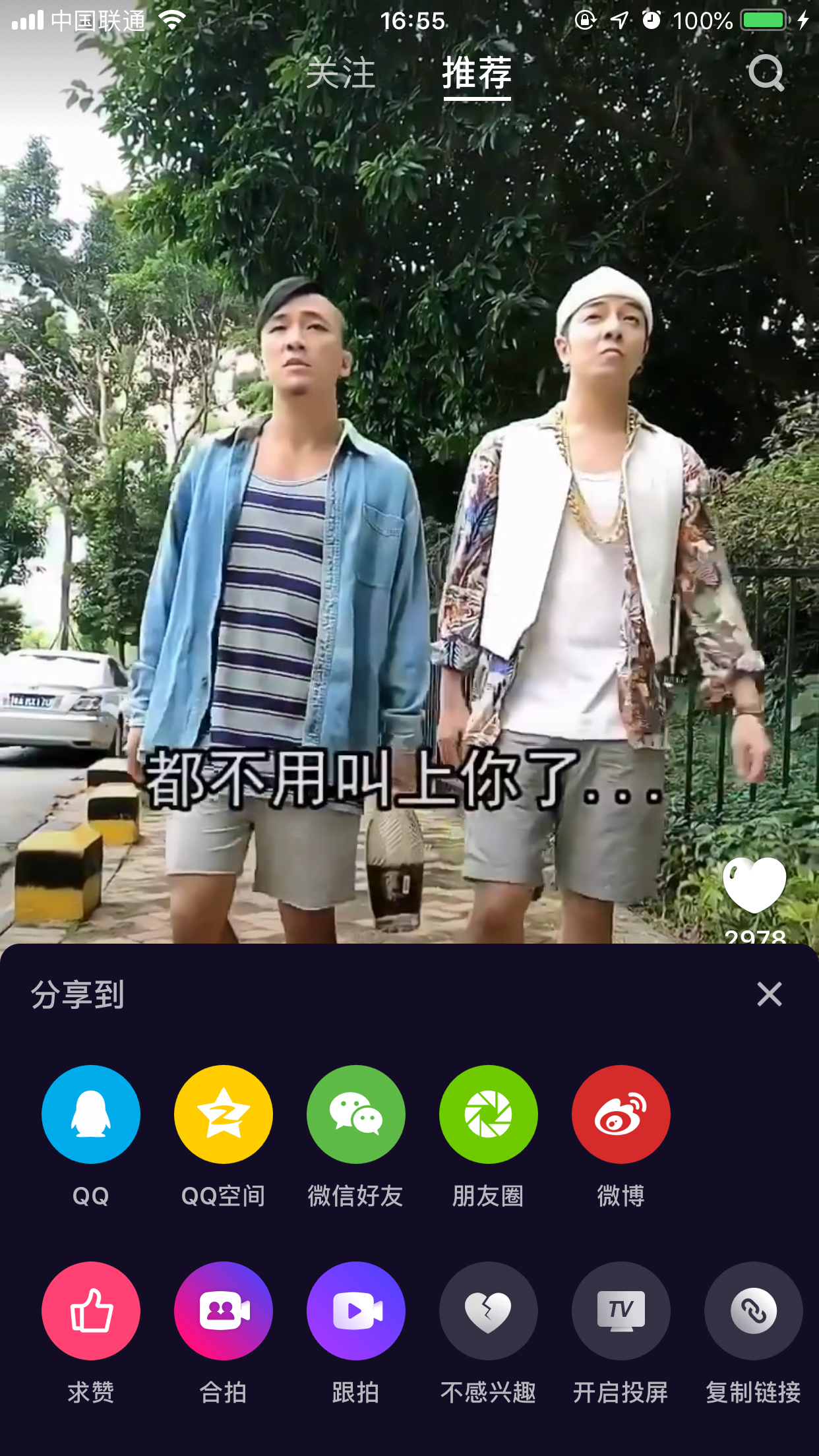Screen dimensions: 819x1456
Task: Enable 开启投屏 screen casting
Action: (x=621, y=1311)
